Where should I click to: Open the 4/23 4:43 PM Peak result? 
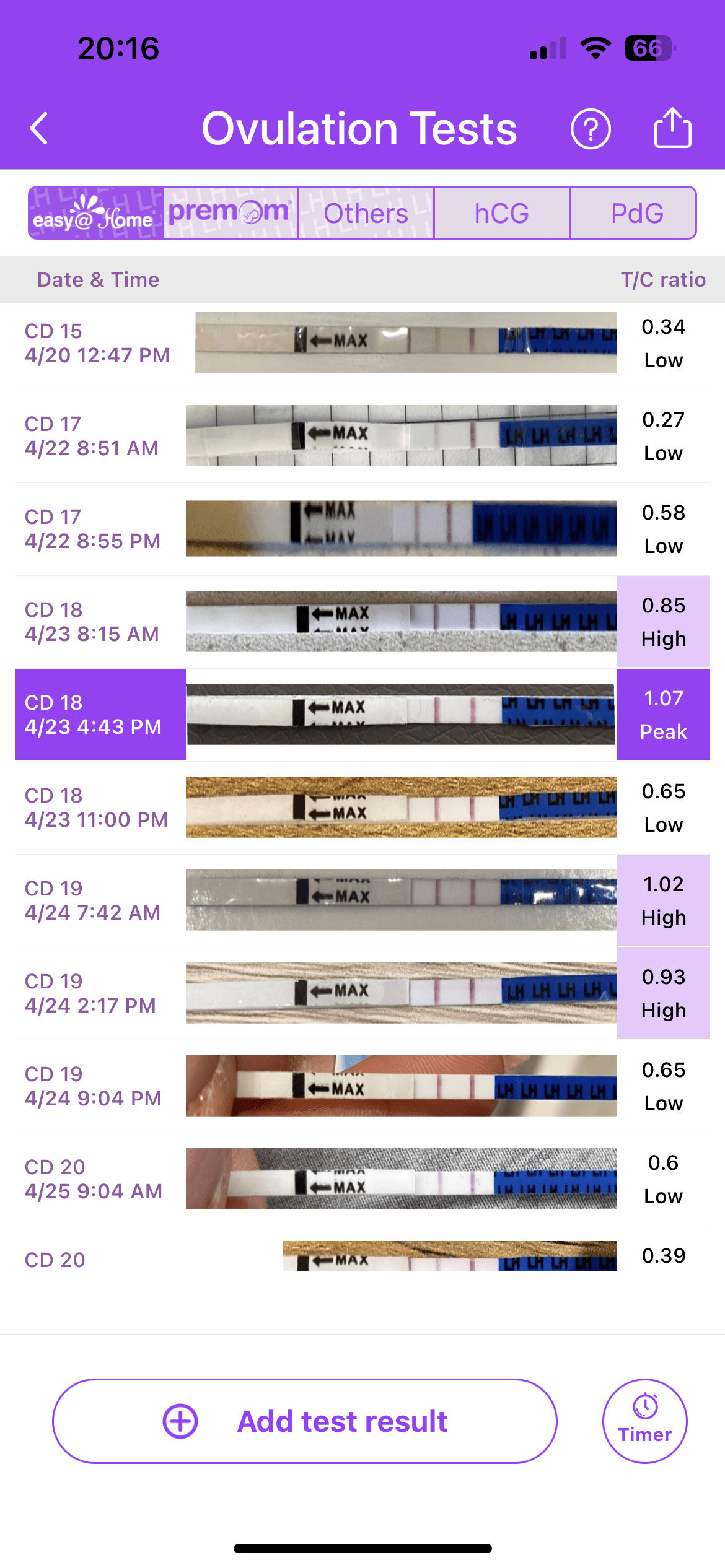[x=362, y=715]
